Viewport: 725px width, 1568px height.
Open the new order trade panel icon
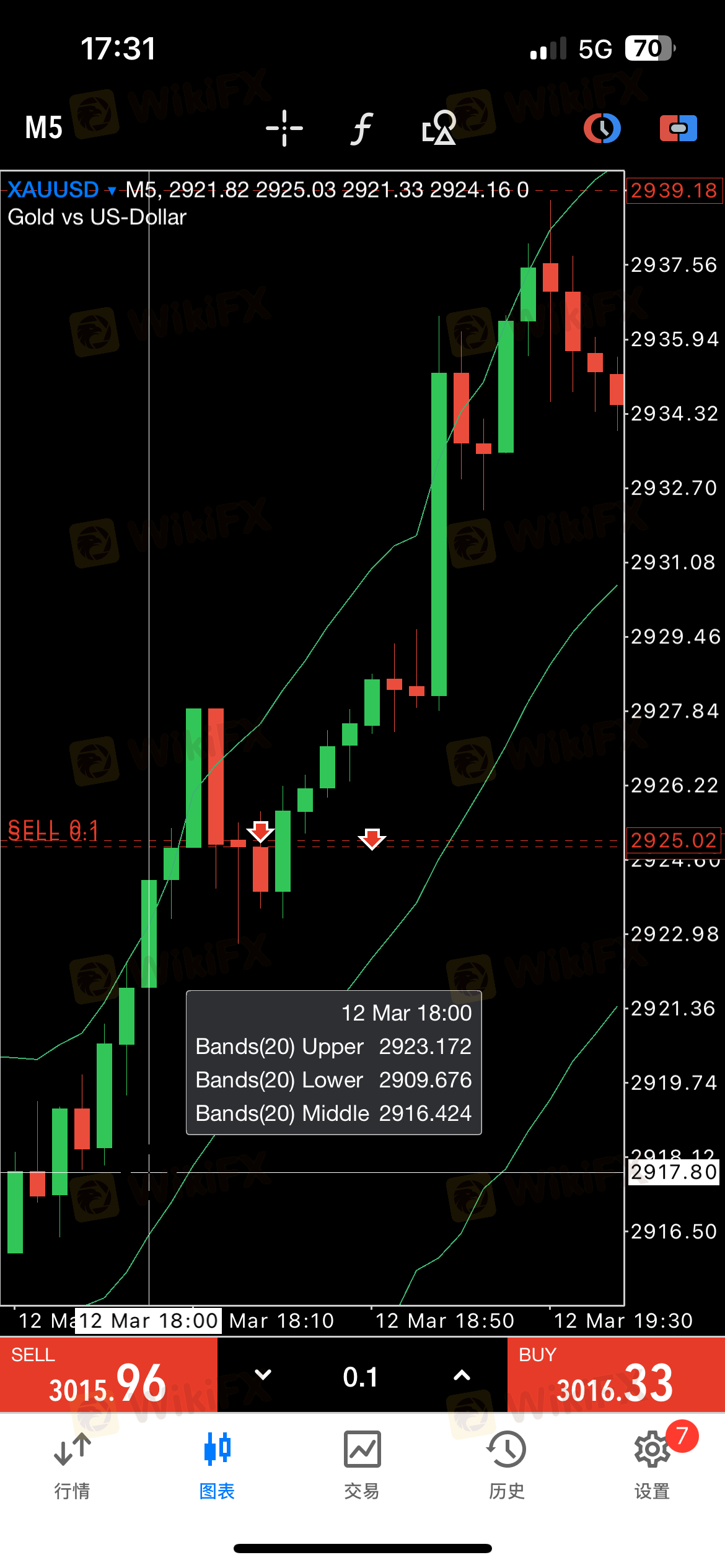pos(679,128)
